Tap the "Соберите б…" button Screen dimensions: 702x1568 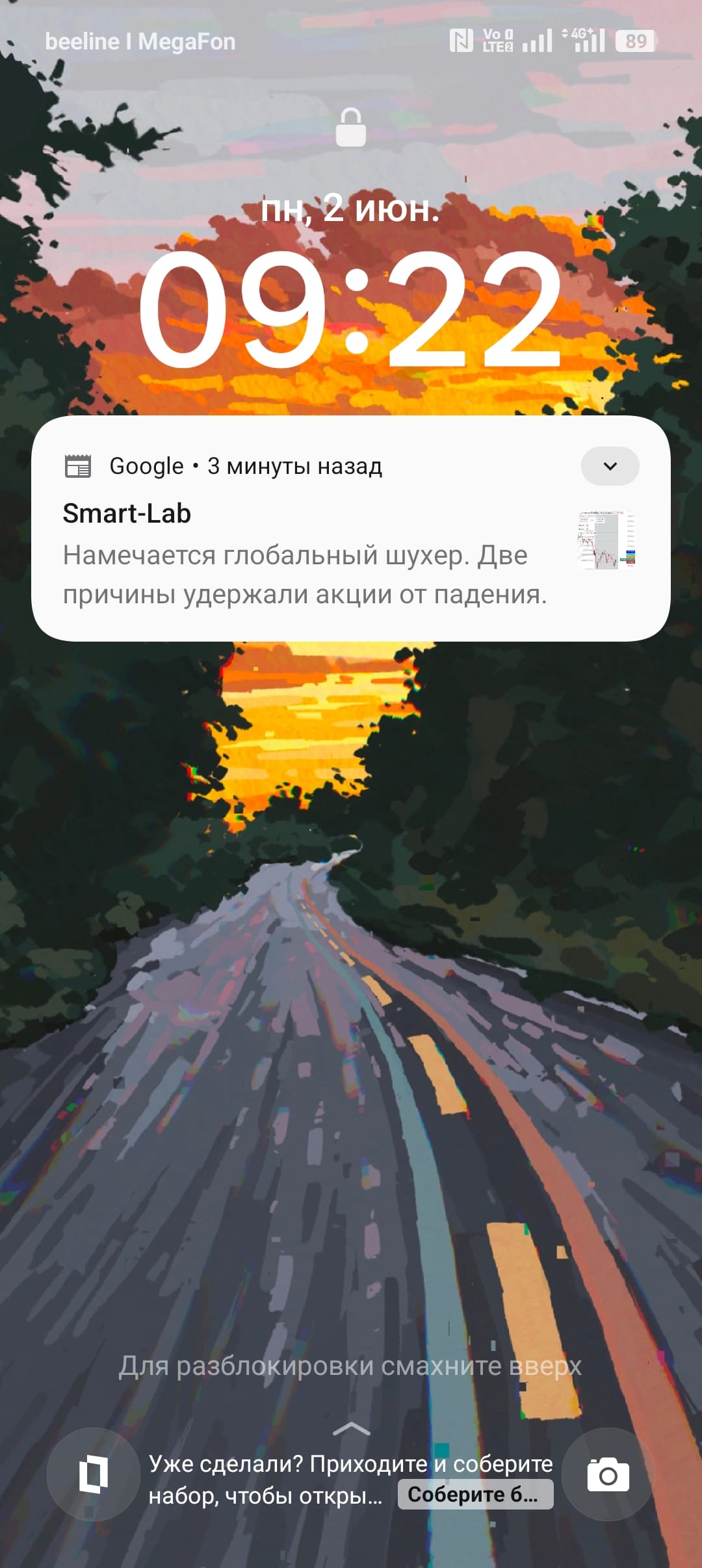point(475,1494)
